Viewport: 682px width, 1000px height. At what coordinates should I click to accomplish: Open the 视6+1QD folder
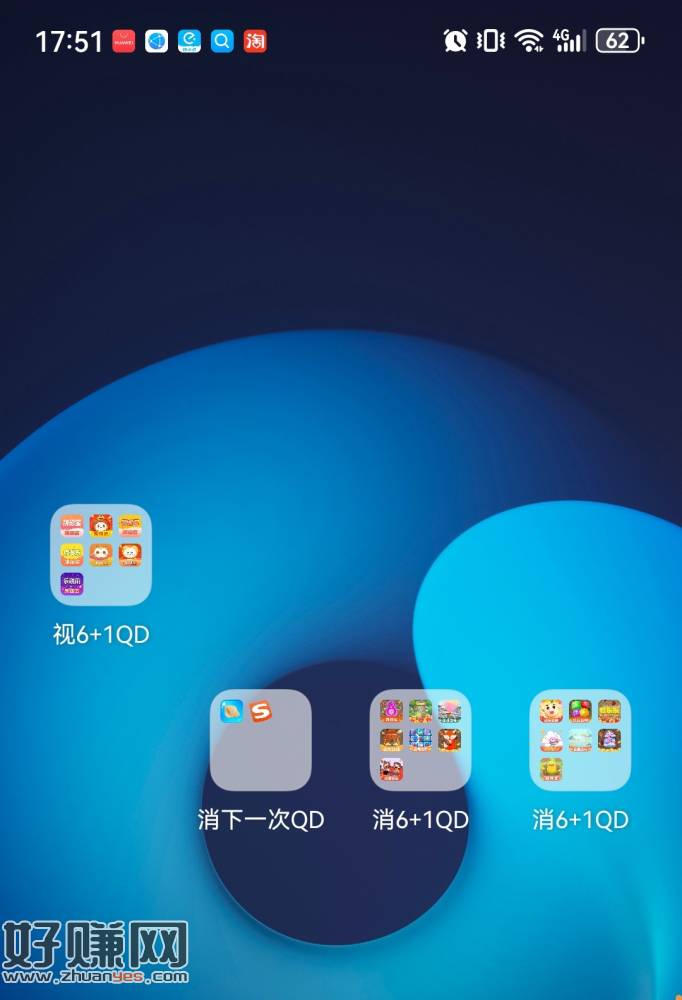coord(101,555)
